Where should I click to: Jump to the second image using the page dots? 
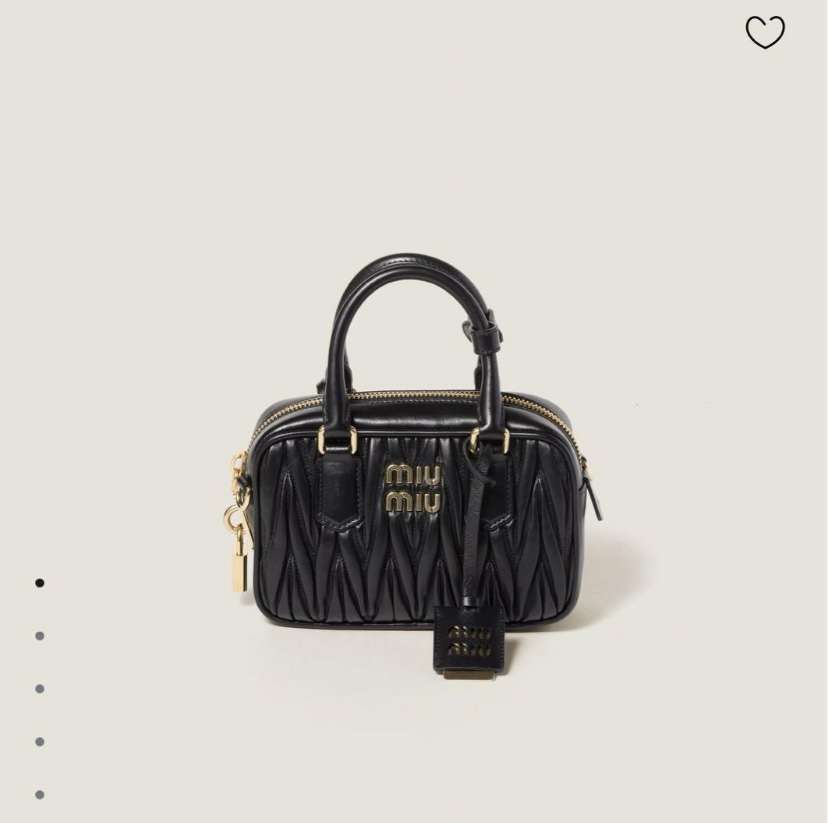tap(40, 636)
